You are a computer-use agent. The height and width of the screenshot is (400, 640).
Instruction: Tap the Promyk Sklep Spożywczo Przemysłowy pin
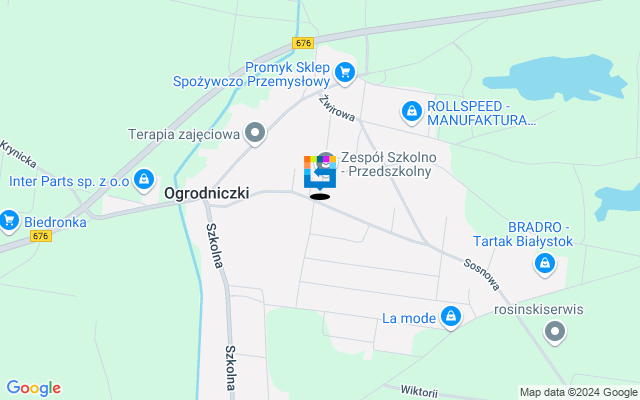(x=345, y=71)
